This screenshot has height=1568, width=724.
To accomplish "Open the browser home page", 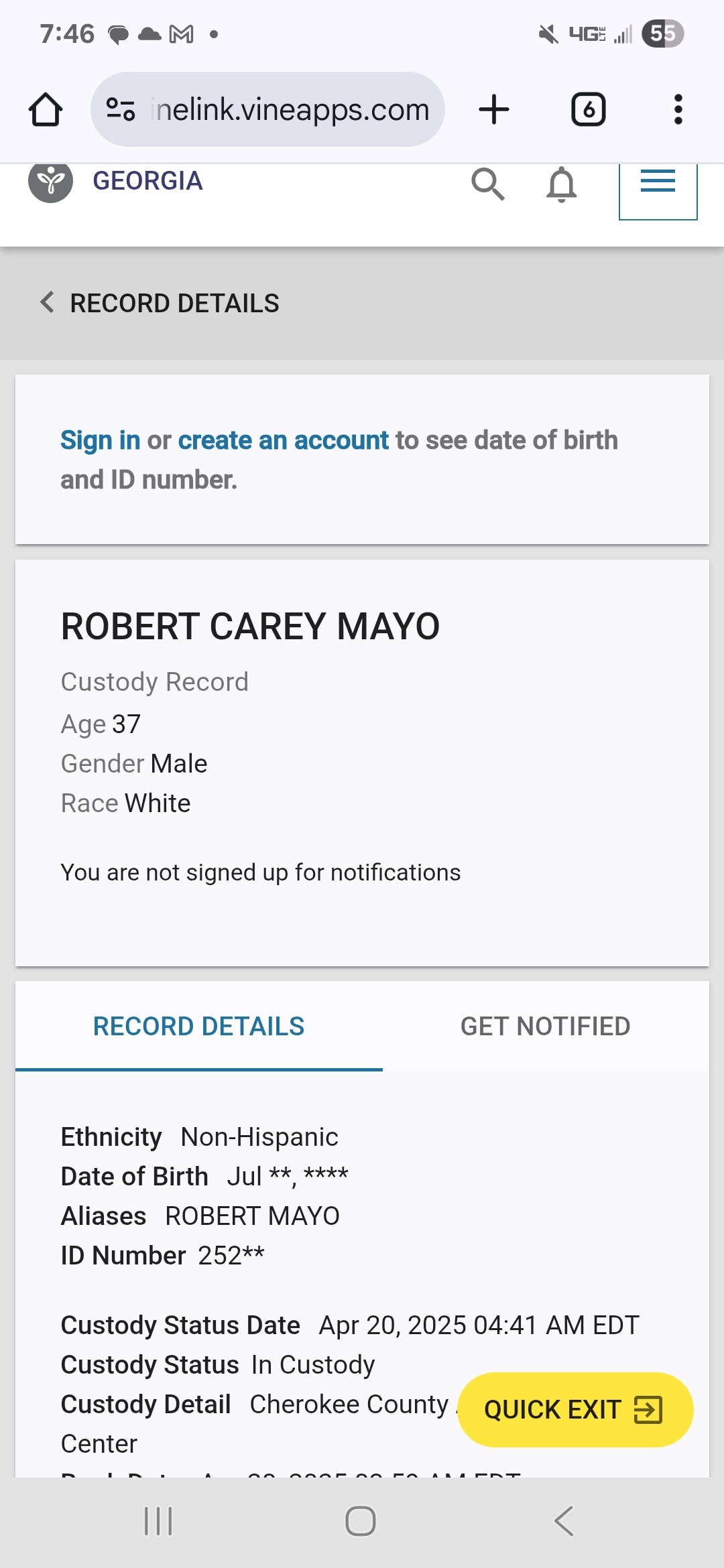I will (46, 109).
